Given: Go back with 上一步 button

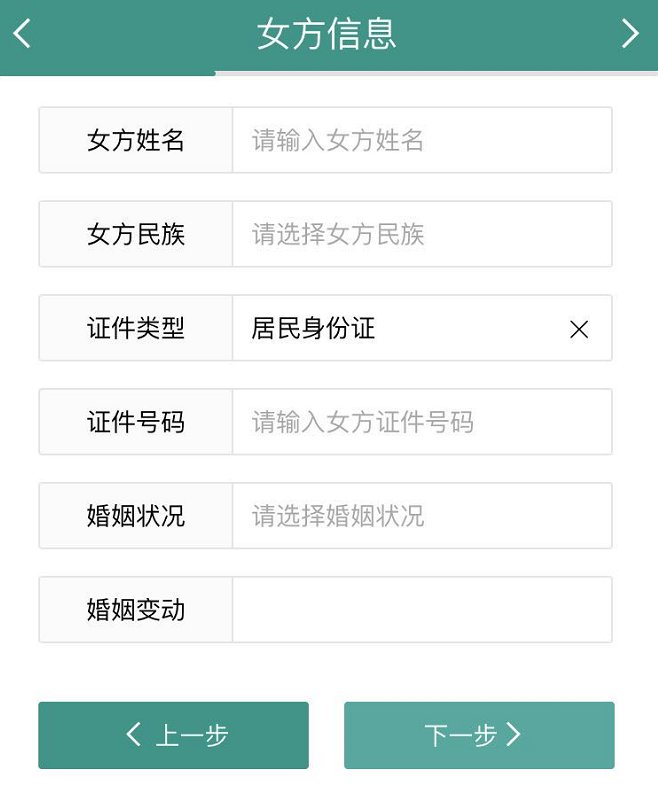Looking at the screenshot, I should pyautogui.click(x=173, y=735).
